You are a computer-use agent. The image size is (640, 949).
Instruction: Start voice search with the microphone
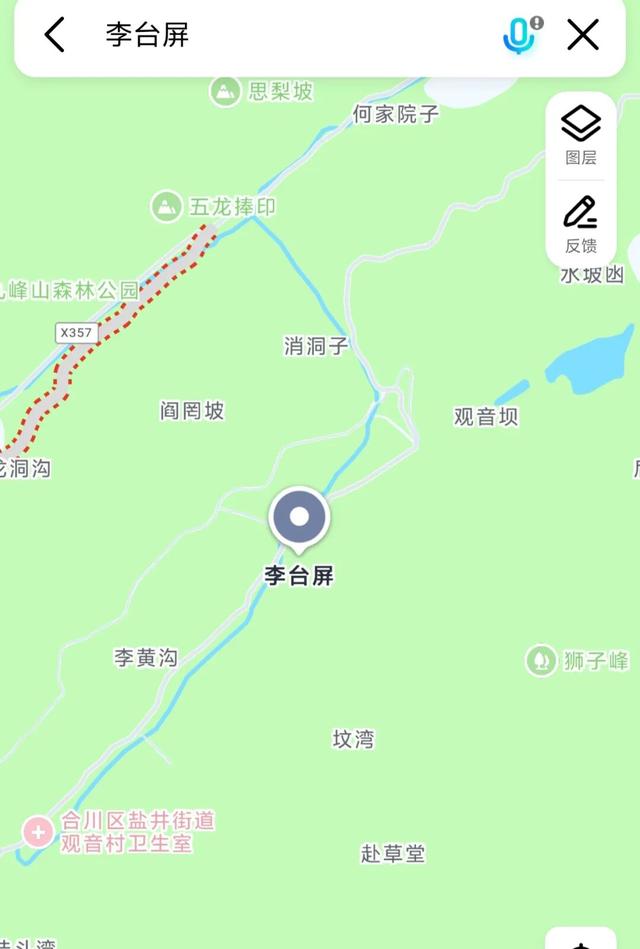coord(518,36)
